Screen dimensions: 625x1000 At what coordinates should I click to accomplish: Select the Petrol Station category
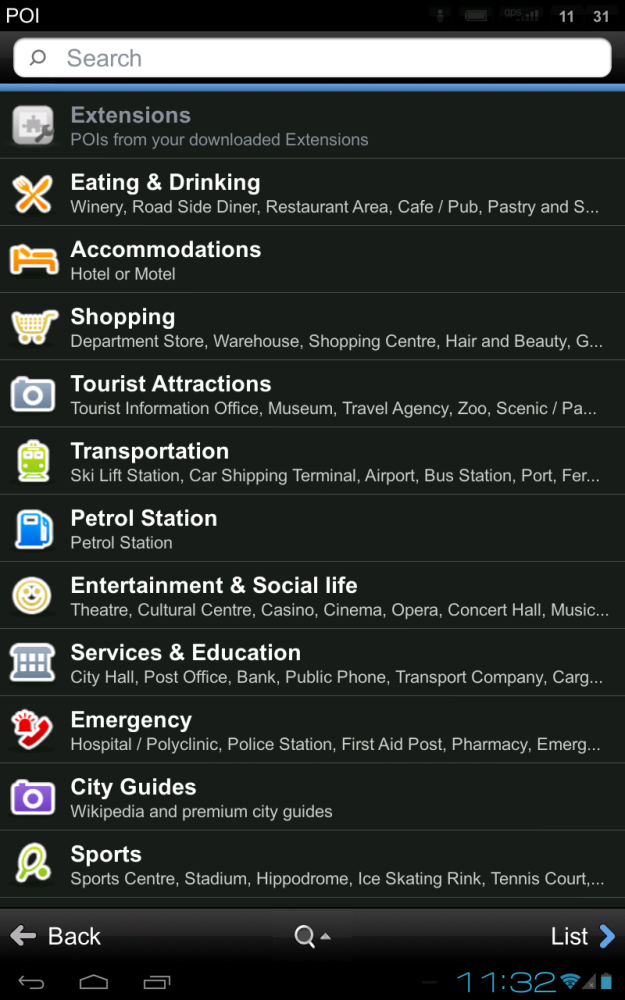[x=312, y=528]
